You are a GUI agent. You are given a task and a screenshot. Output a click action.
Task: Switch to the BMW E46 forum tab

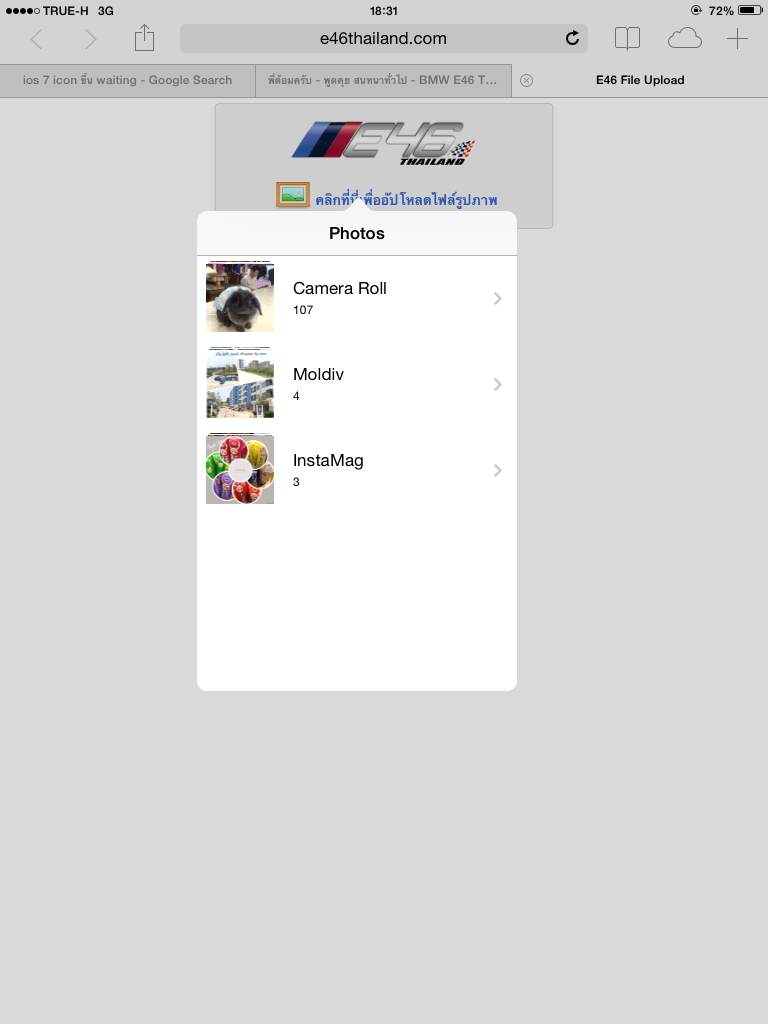[383, 80]
